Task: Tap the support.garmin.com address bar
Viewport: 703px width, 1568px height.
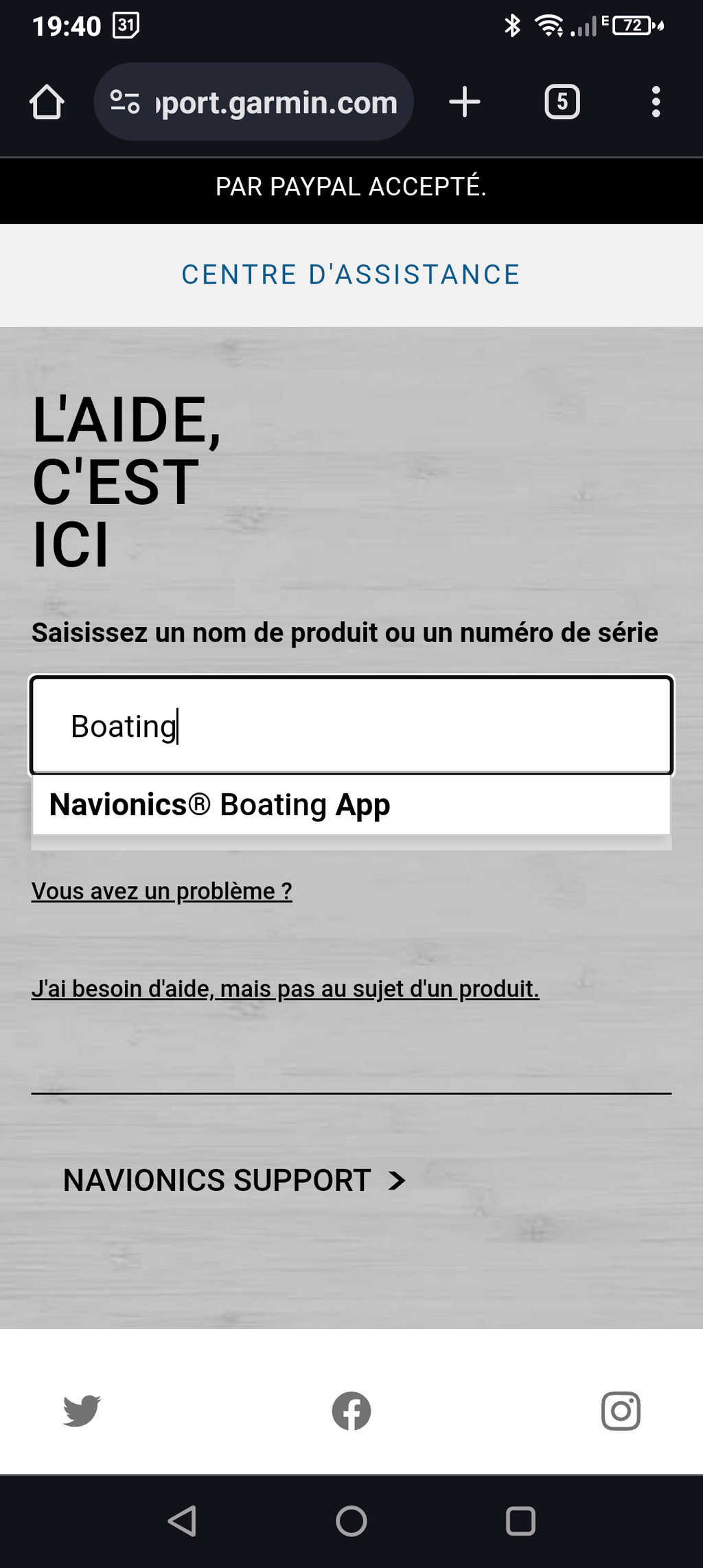Action: click(x=253, y=102)
